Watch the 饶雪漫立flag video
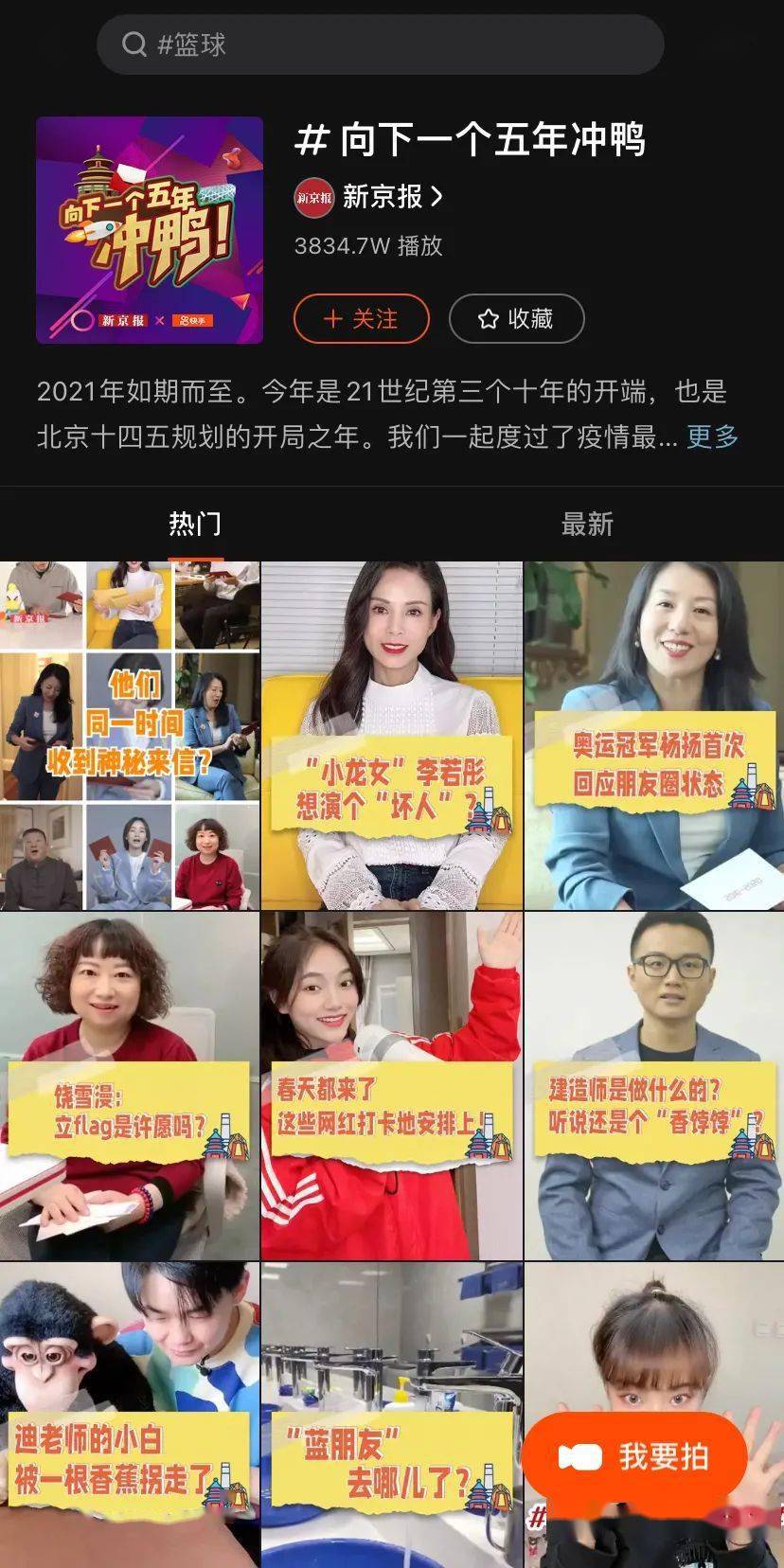784x1568 pixels. pyautogui.click(x=130, y=1085)
